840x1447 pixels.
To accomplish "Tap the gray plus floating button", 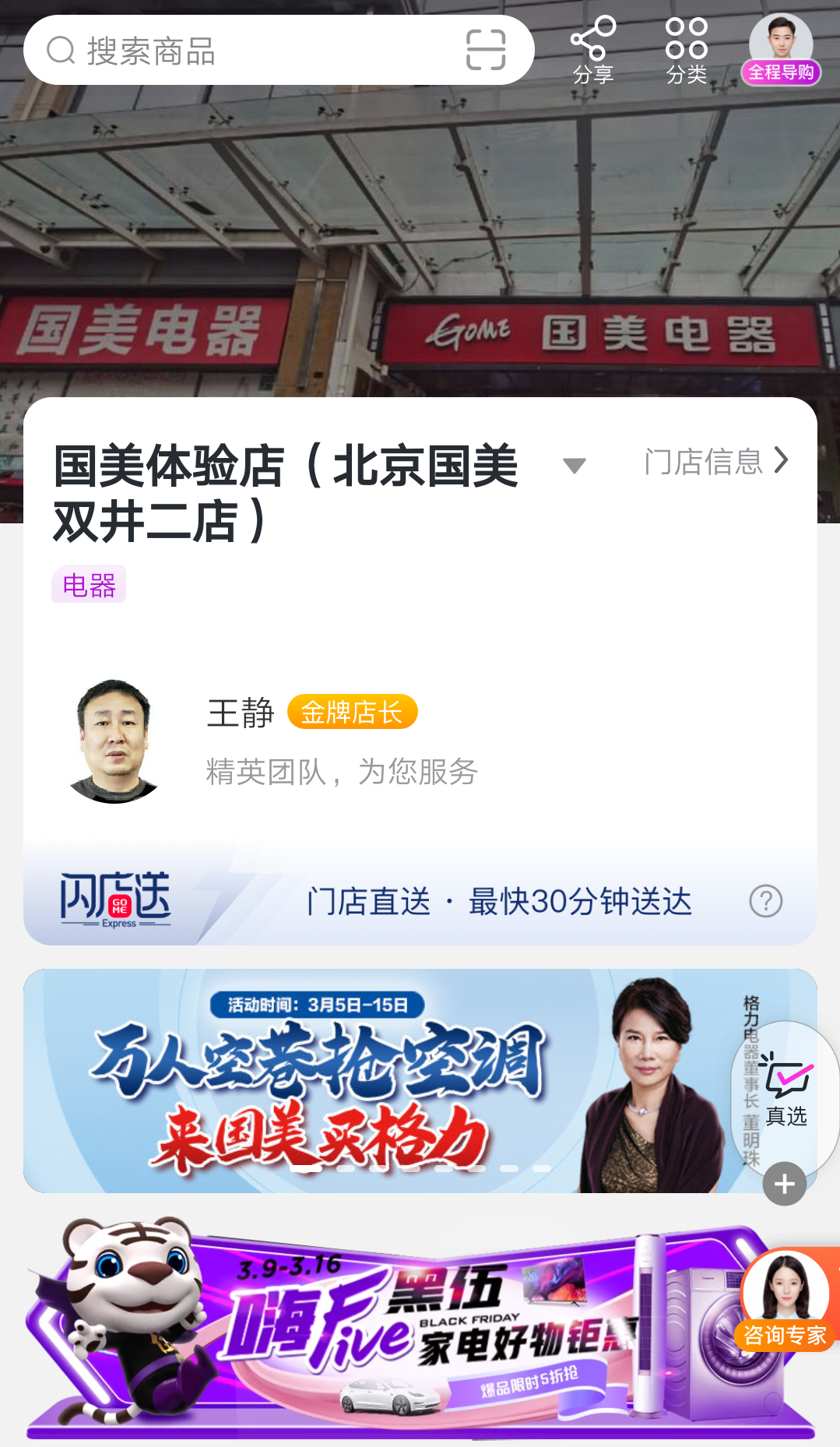I will tap(784, 1184).
